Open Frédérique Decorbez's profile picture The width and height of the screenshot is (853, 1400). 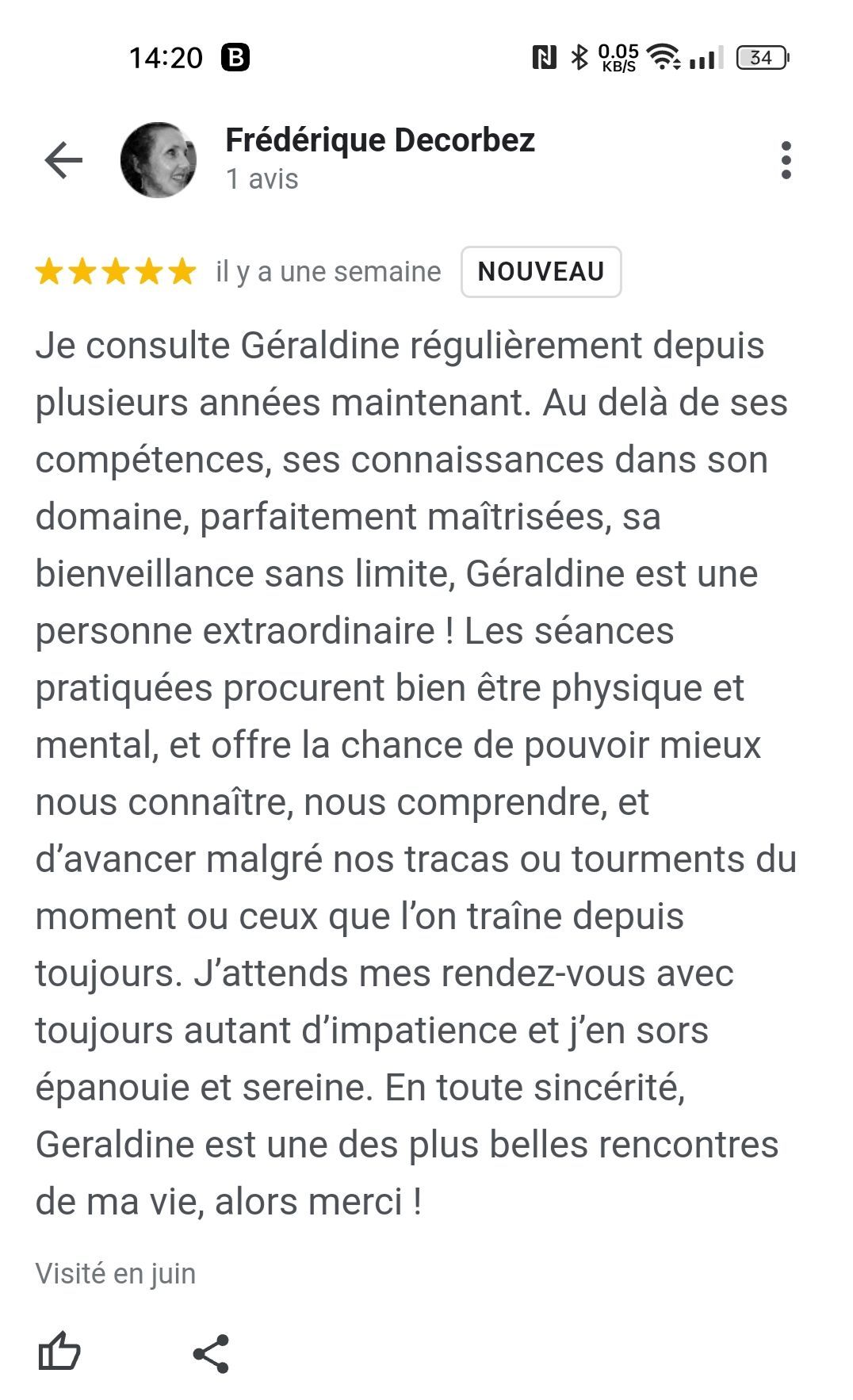pyautogui.click(x=159, y=160)
